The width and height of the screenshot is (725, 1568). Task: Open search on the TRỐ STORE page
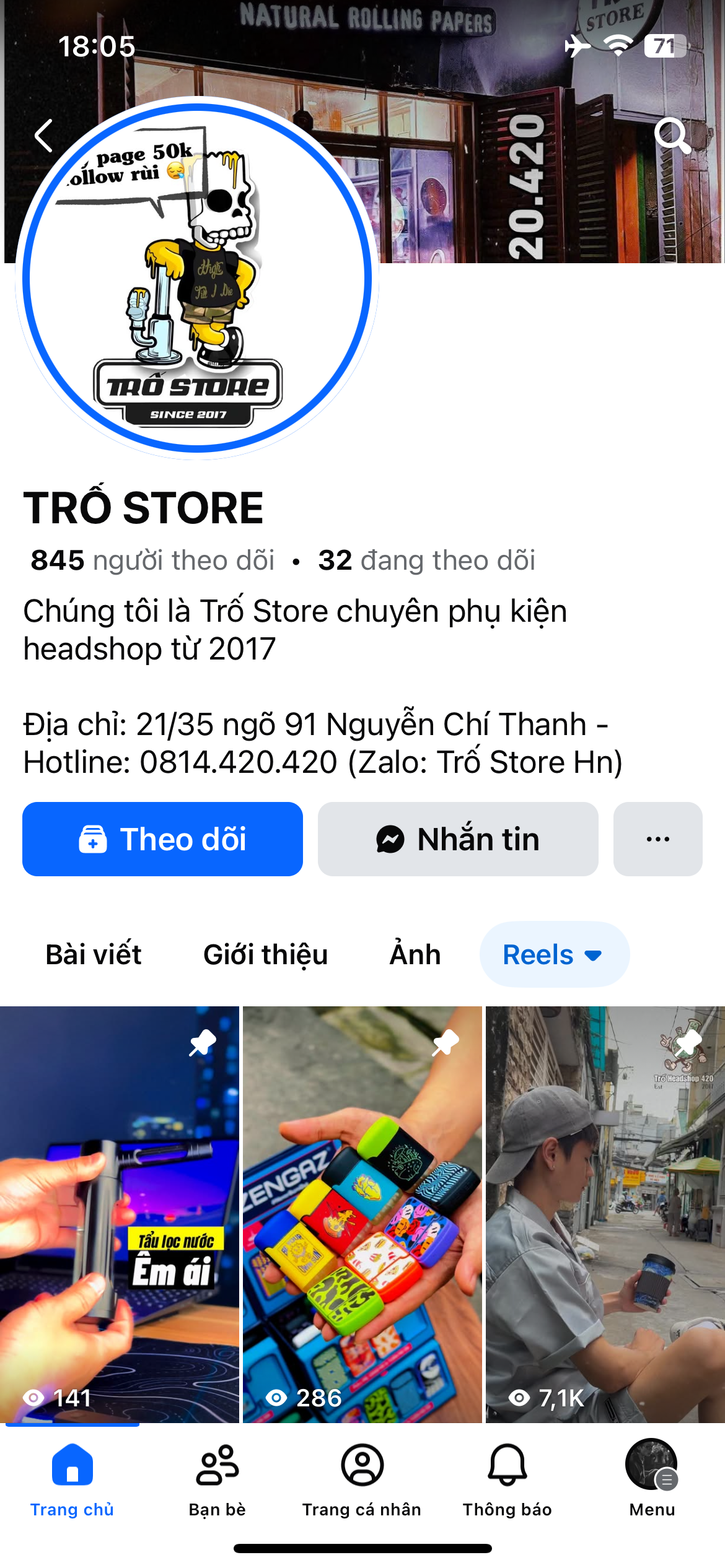672,135
